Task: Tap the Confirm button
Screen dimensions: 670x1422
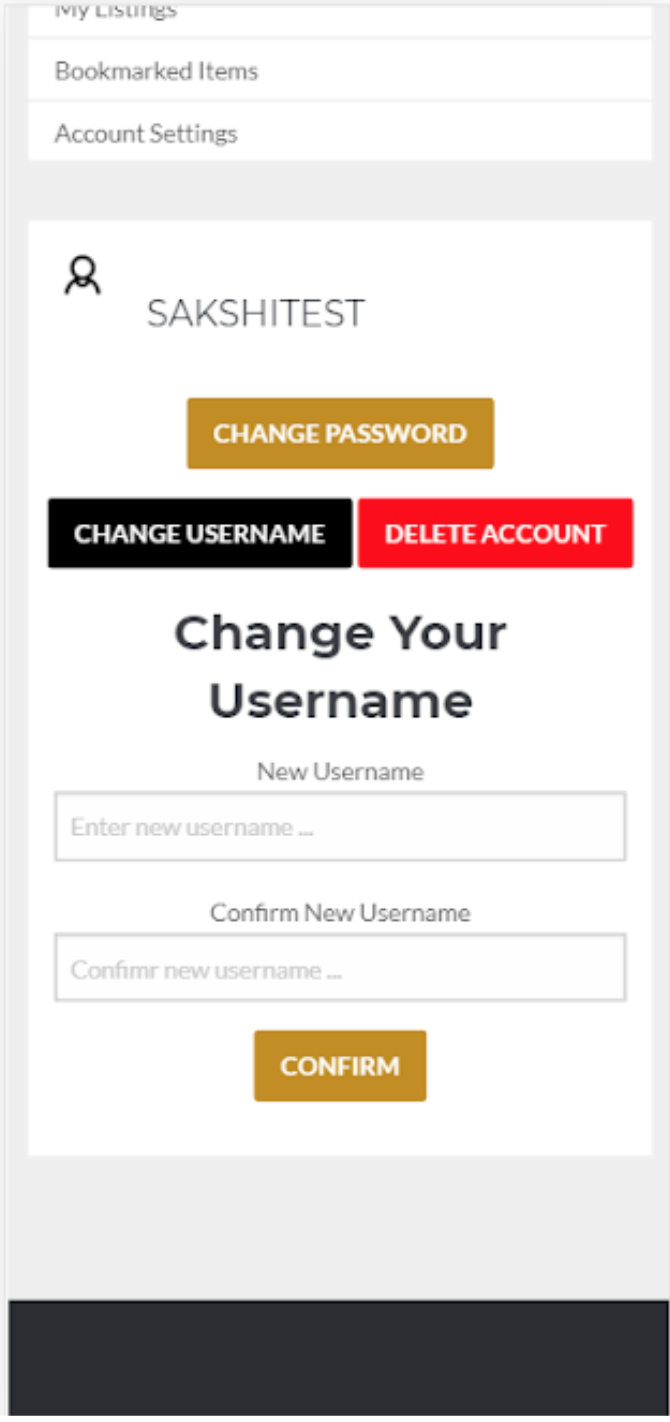Action: (340, 1066)
